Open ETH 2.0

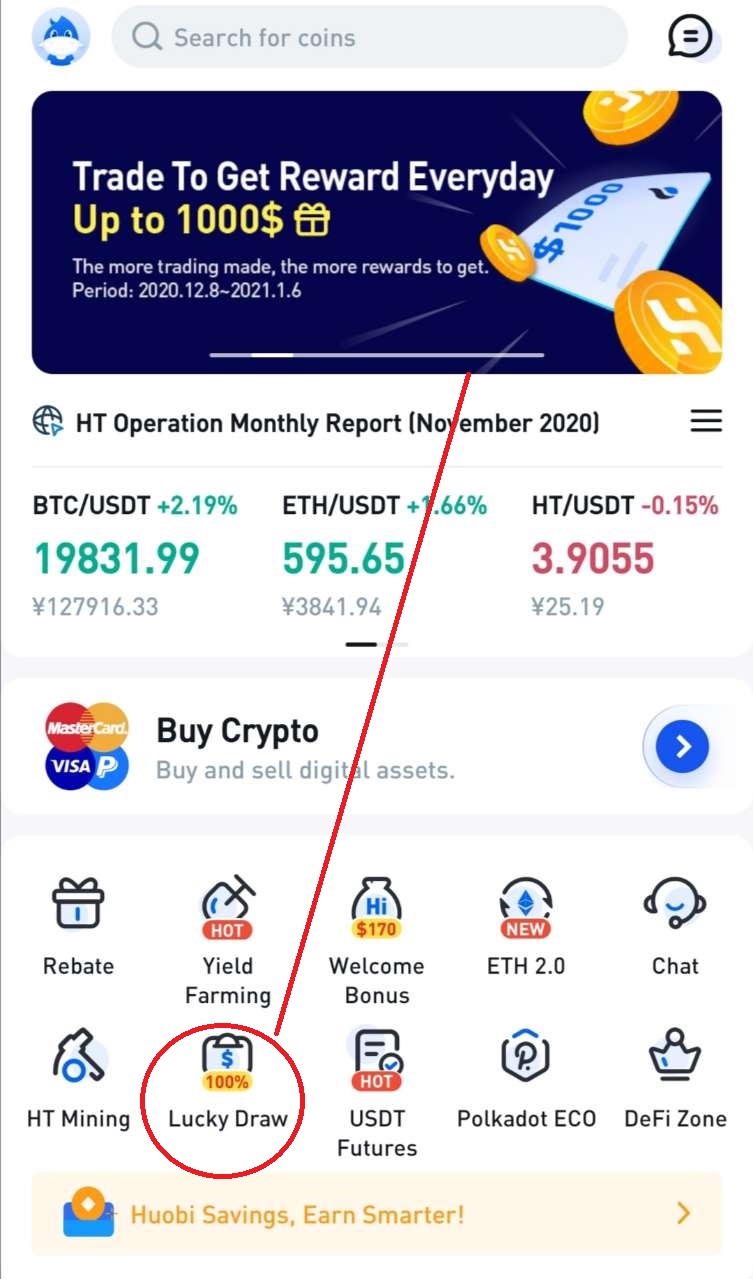[x=526, y=927]
